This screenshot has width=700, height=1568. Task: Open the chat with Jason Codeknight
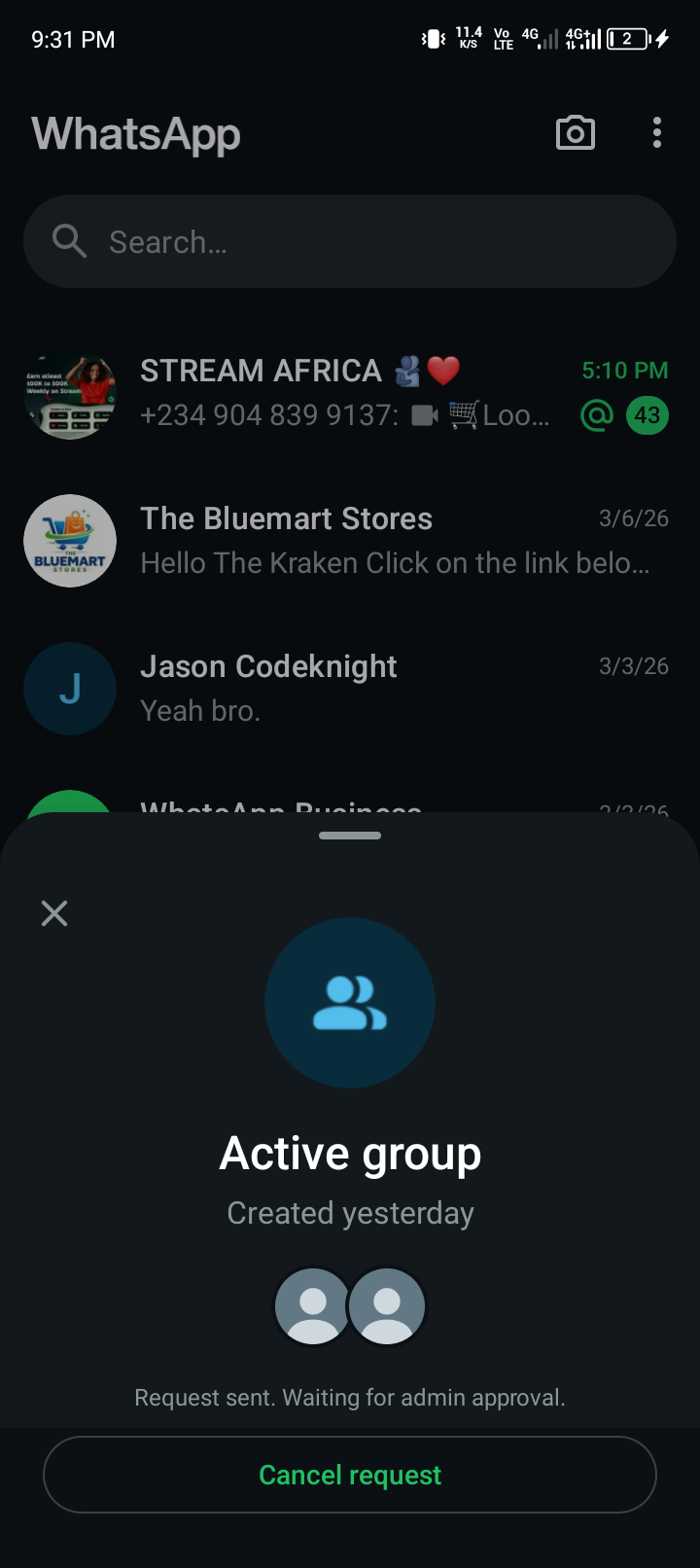click(x=350, y=689)
